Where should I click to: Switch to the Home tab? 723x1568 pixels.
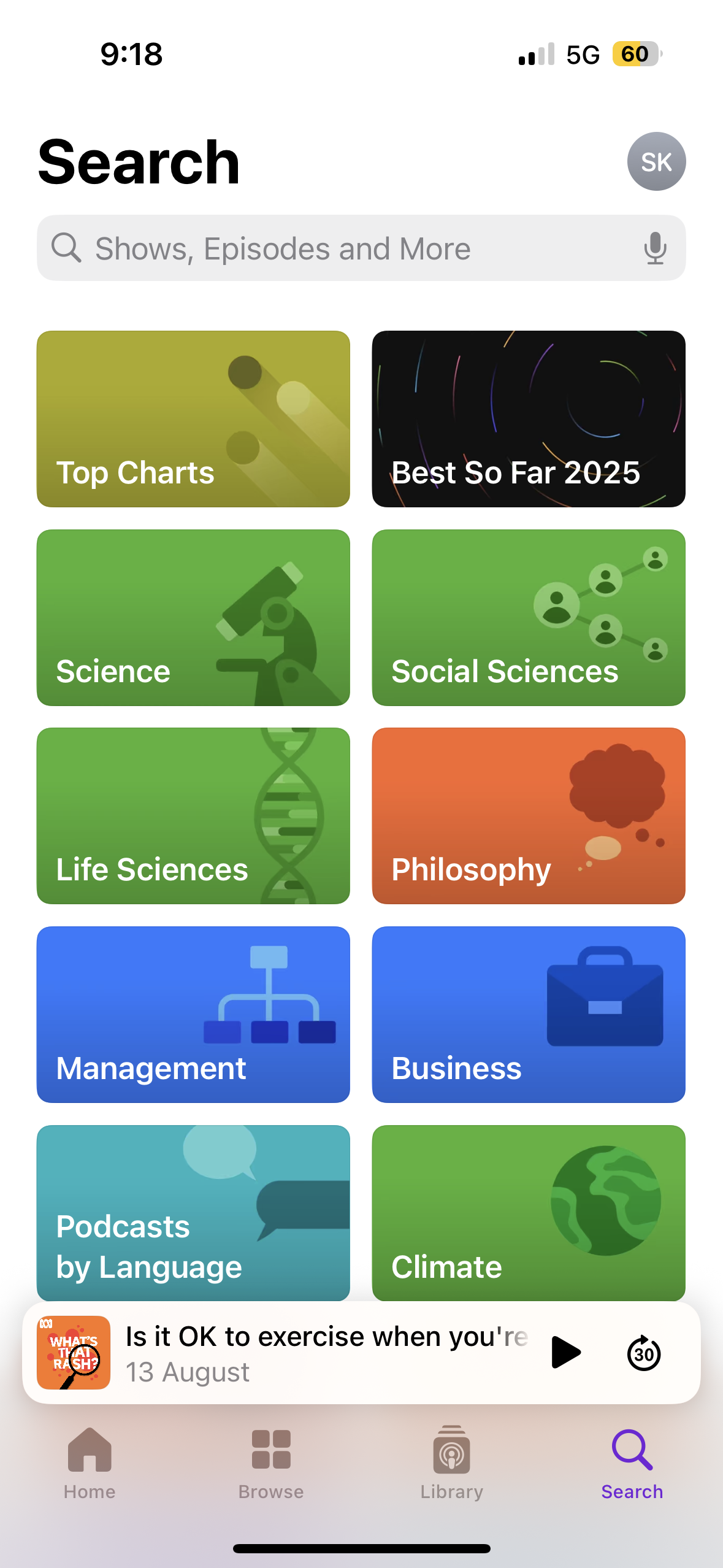(x=90, y=1463)
